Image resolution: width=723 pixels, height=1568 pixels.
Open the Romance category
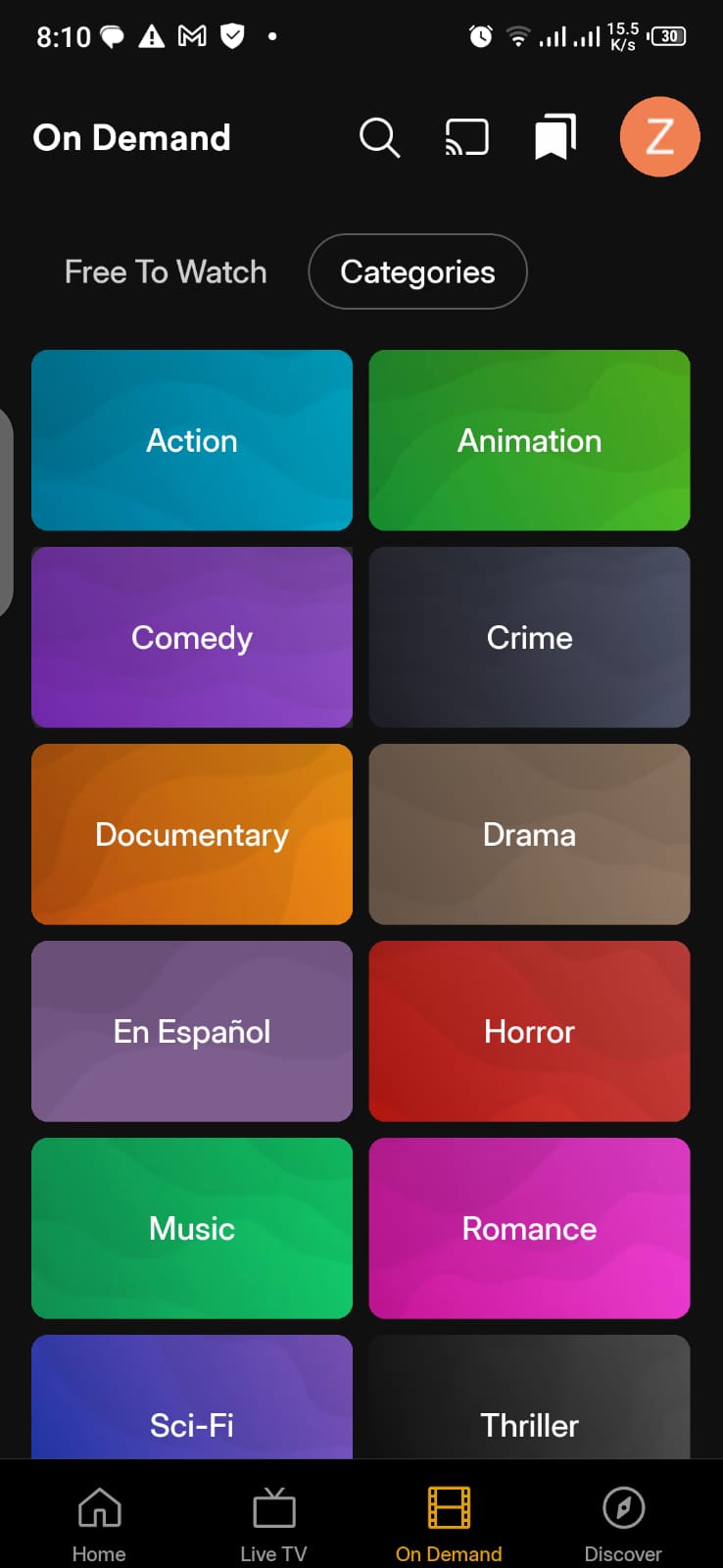(529, 1229)
